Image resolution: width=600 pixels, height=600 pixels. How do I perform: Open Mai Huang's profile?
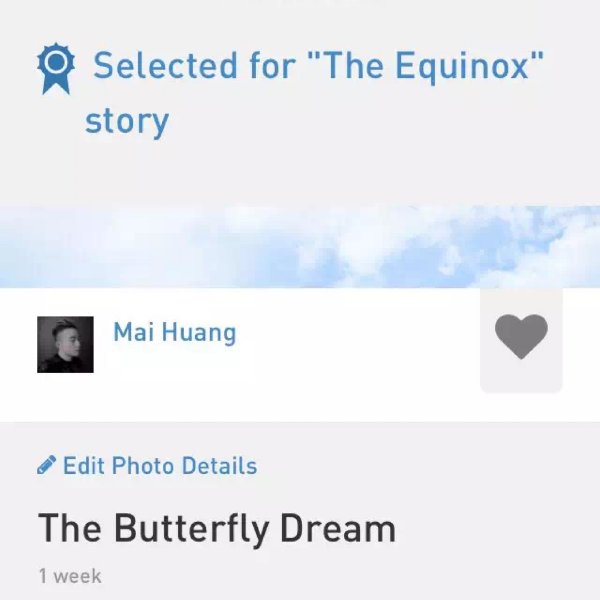click(175, 332)
